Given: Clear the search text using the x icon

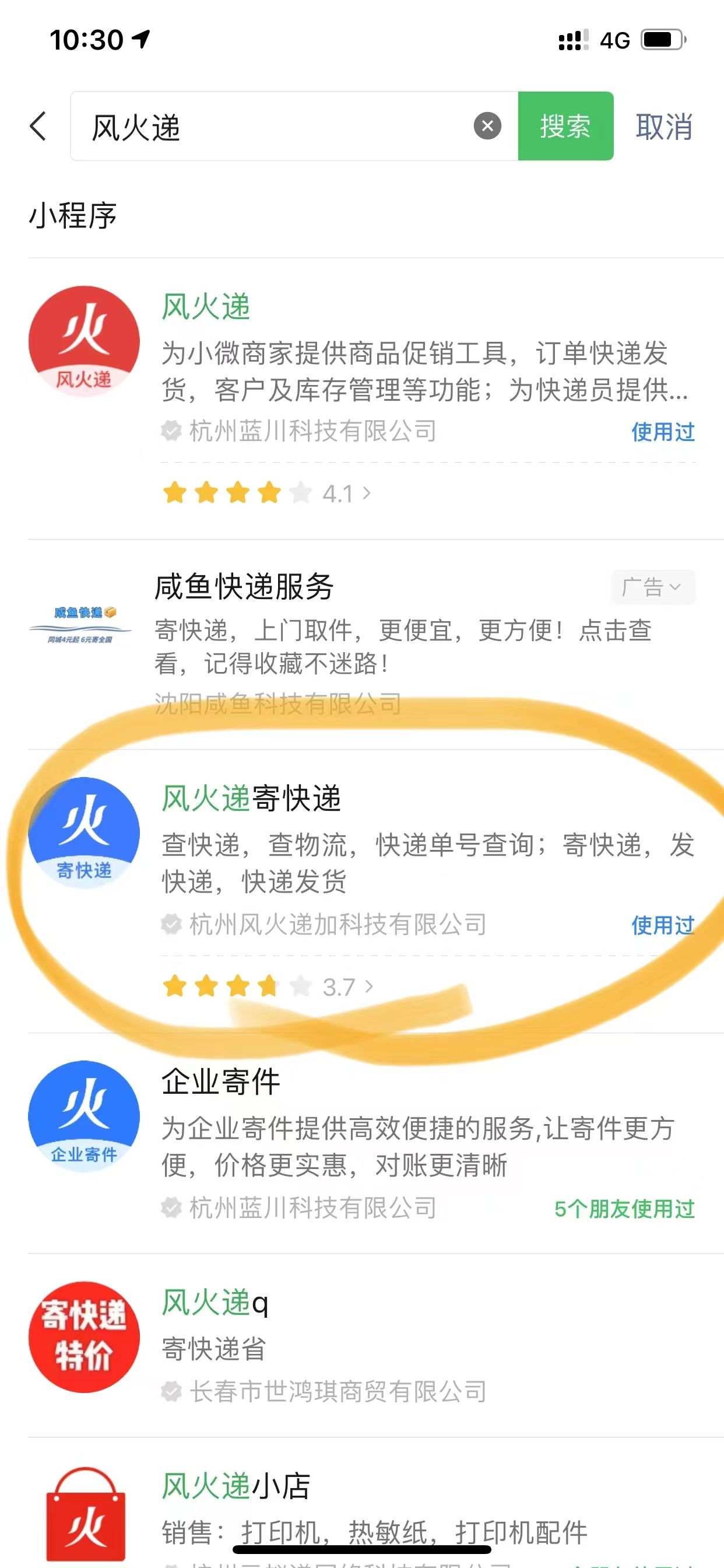Looking at the screenshot, I should (487, 126).
